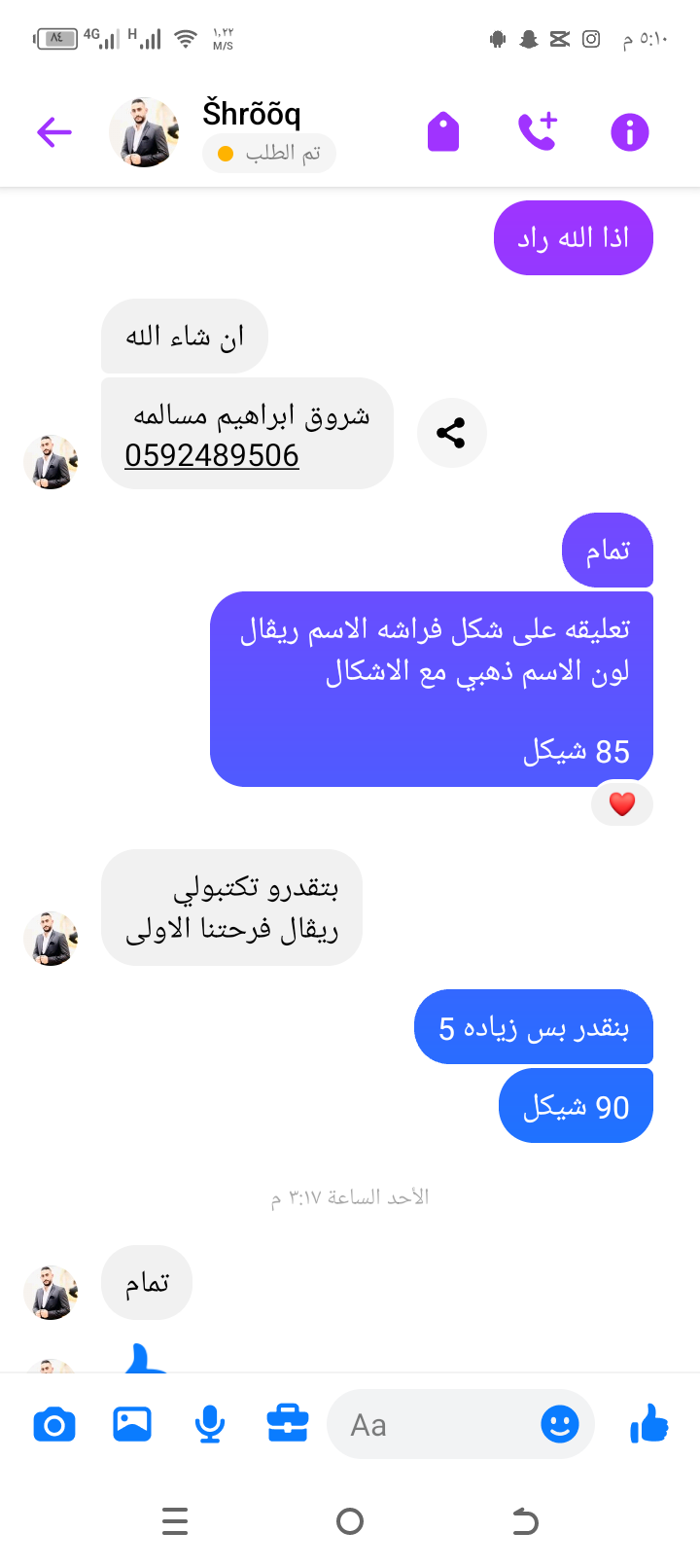Image resolution: width=700 pixels, height=1568 pixels.
Task: Record a voice message with the microphone
Action: coord(210,1425)
